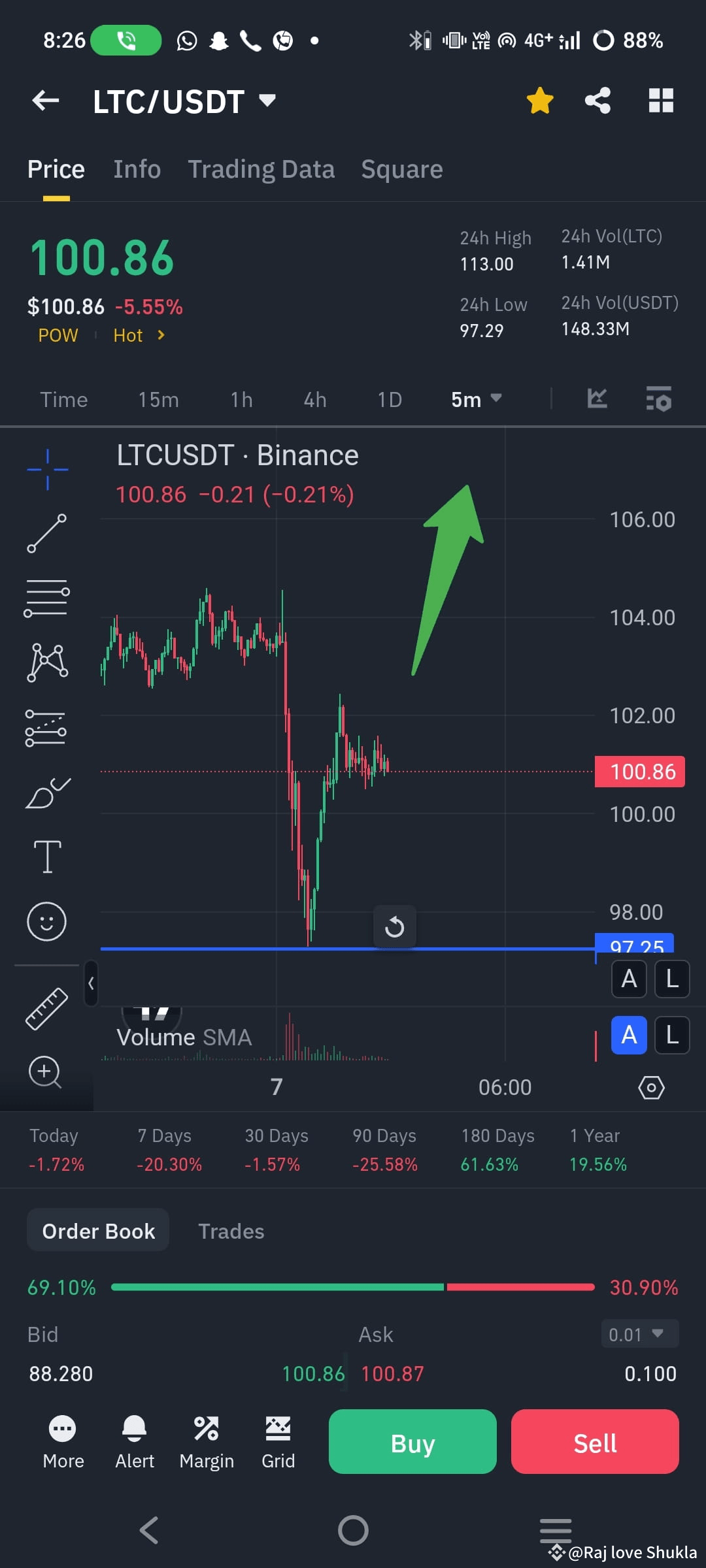Select the ruler measurement tool
The image size is (706, 1568).
(46, 1009)
